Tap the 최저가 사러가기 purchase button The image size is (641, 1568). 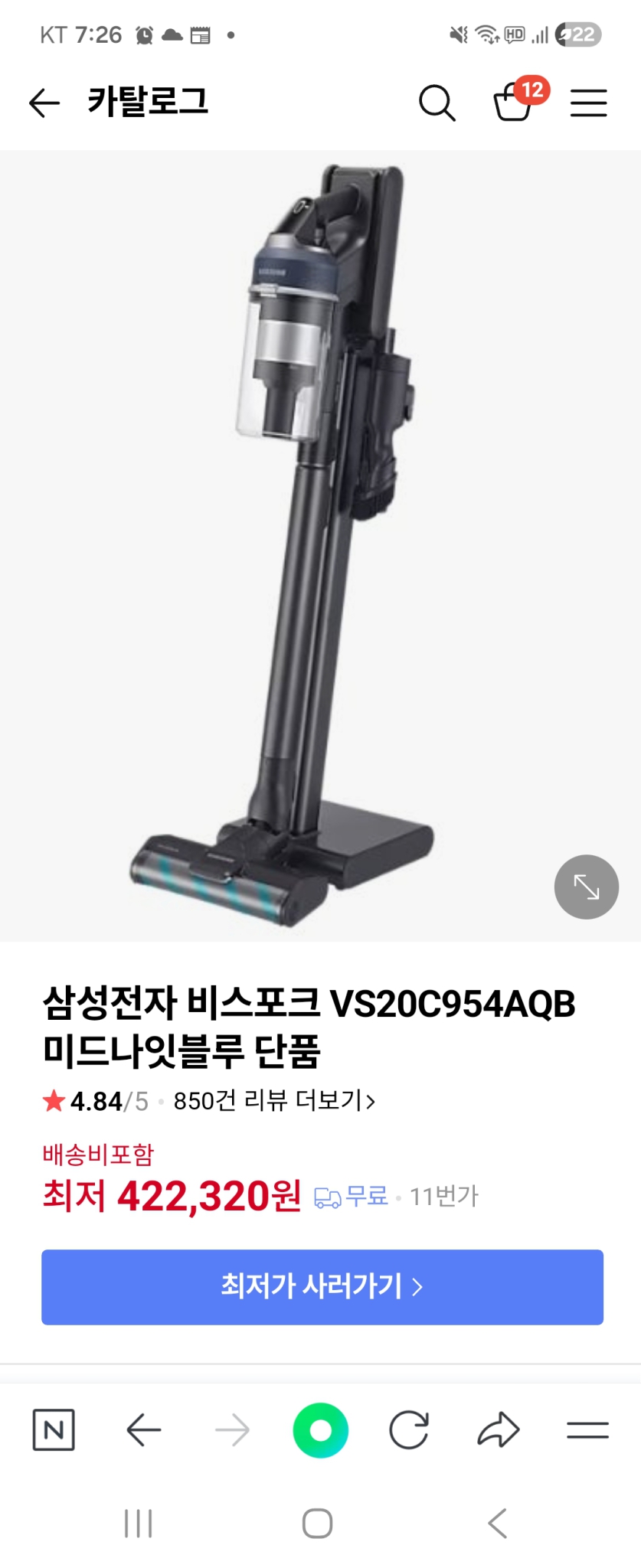320,1286
